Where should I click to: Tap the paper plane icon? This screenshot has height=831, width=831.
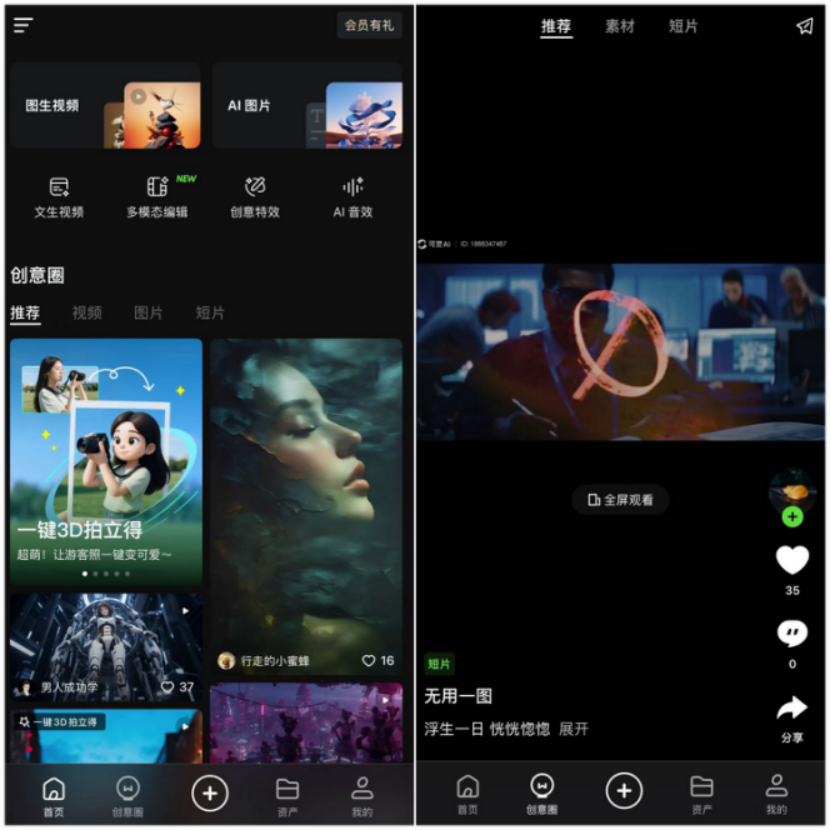point(805,27)
